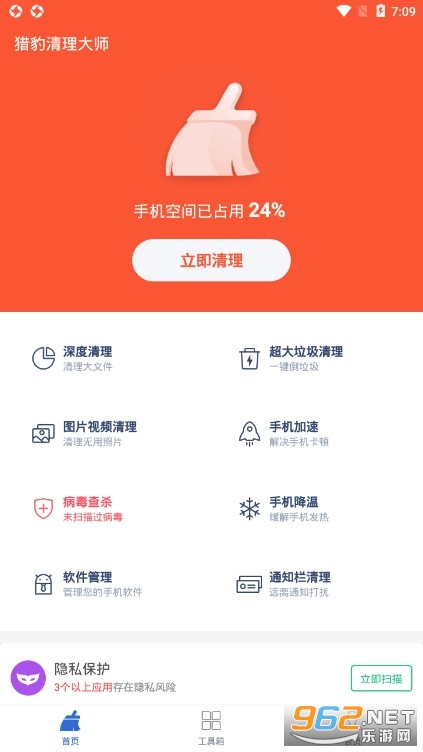Open 图片视频清理
423x752 pixels.
(x=84, y=434)
